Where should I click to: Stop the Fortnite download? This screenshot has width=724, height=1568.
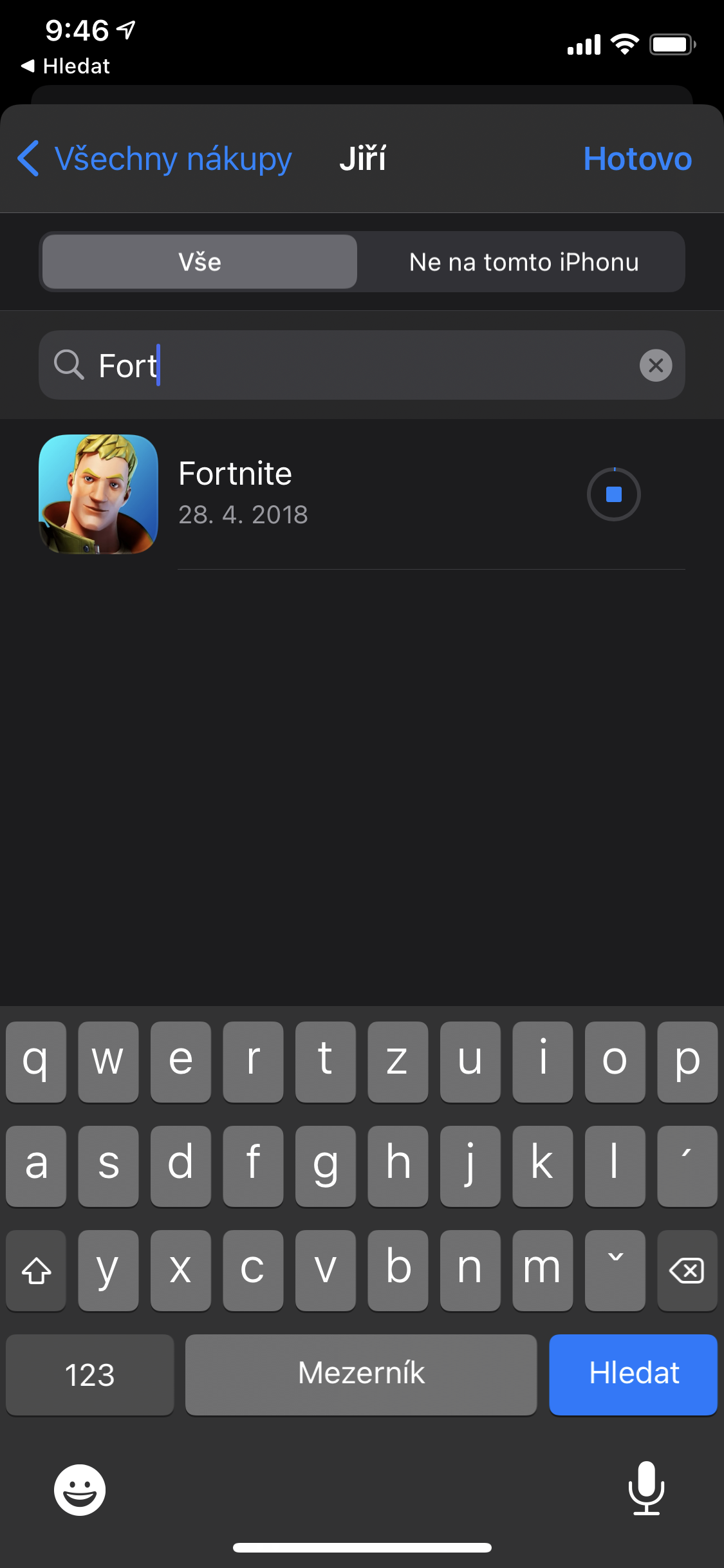(x=613, y=494)
